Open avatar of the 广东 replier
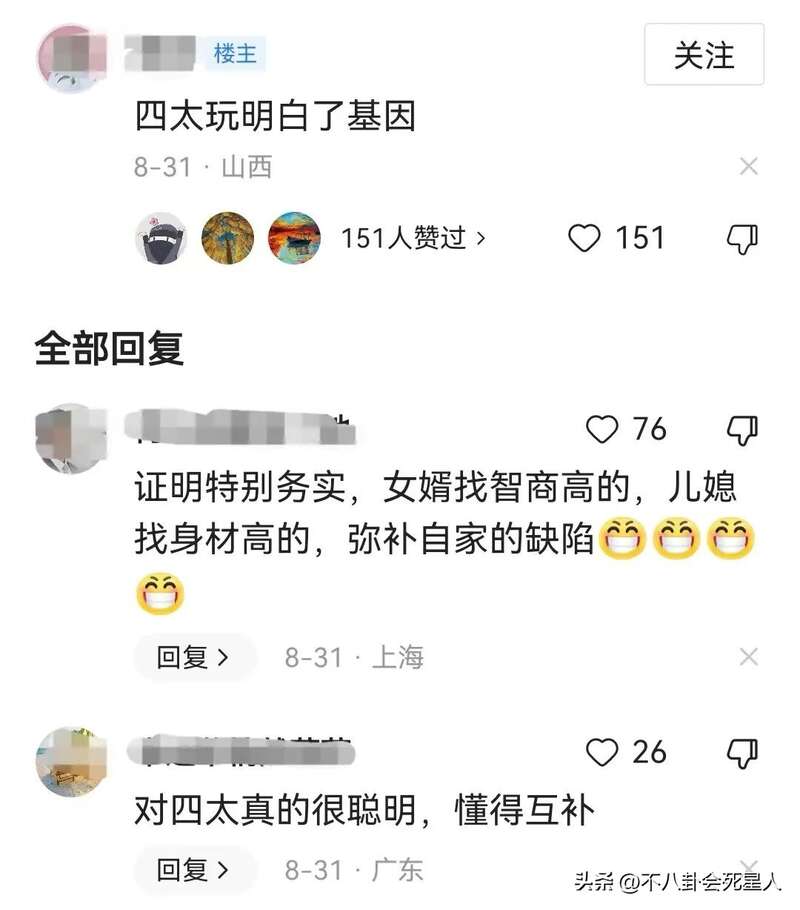The width and height of the screenshot is (800, 910). tap(69, 762)
